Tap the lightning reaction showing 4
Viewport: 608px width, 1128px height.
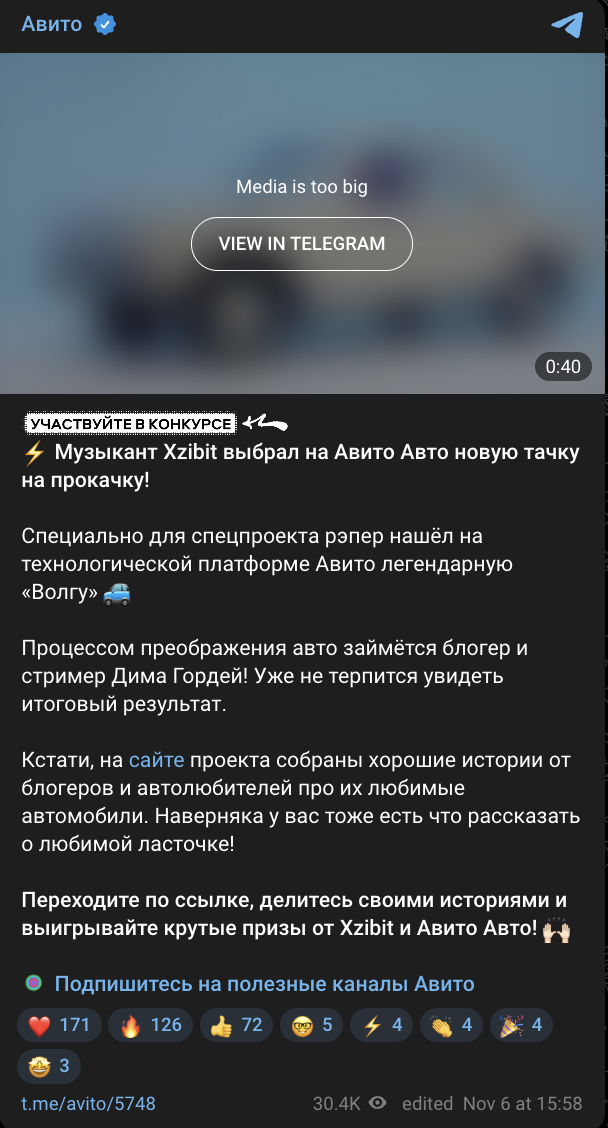click(x=381, y=1025)
